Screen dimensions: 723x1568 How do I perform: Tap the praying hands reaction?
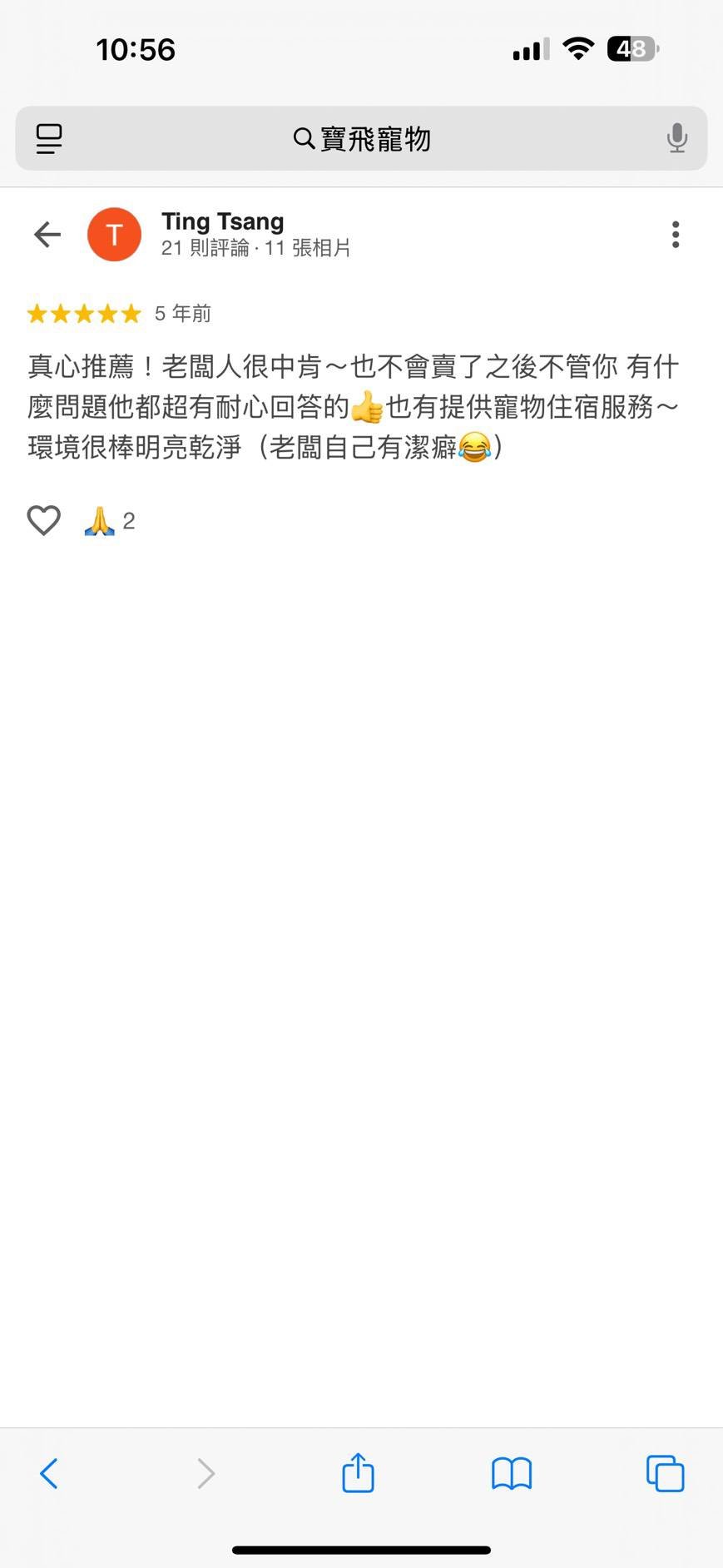click(100, 521)
